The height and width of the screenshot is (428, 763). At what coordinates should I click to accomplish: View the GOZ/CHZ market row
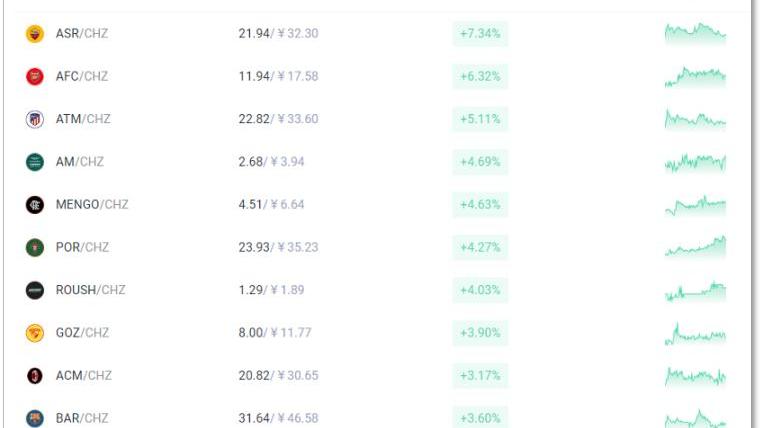[x=82, y=333]
